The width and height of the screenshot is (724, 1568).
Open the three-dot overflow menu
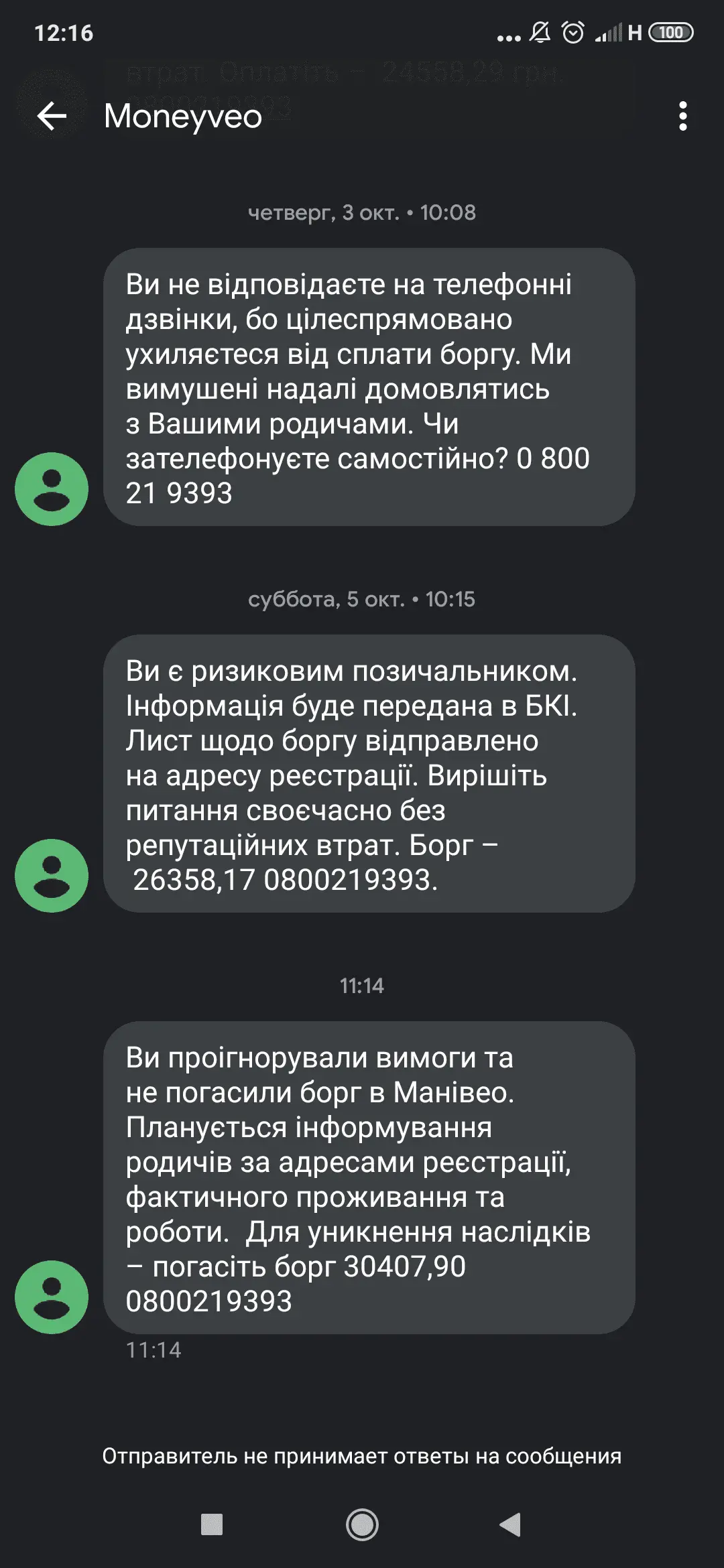682,117
